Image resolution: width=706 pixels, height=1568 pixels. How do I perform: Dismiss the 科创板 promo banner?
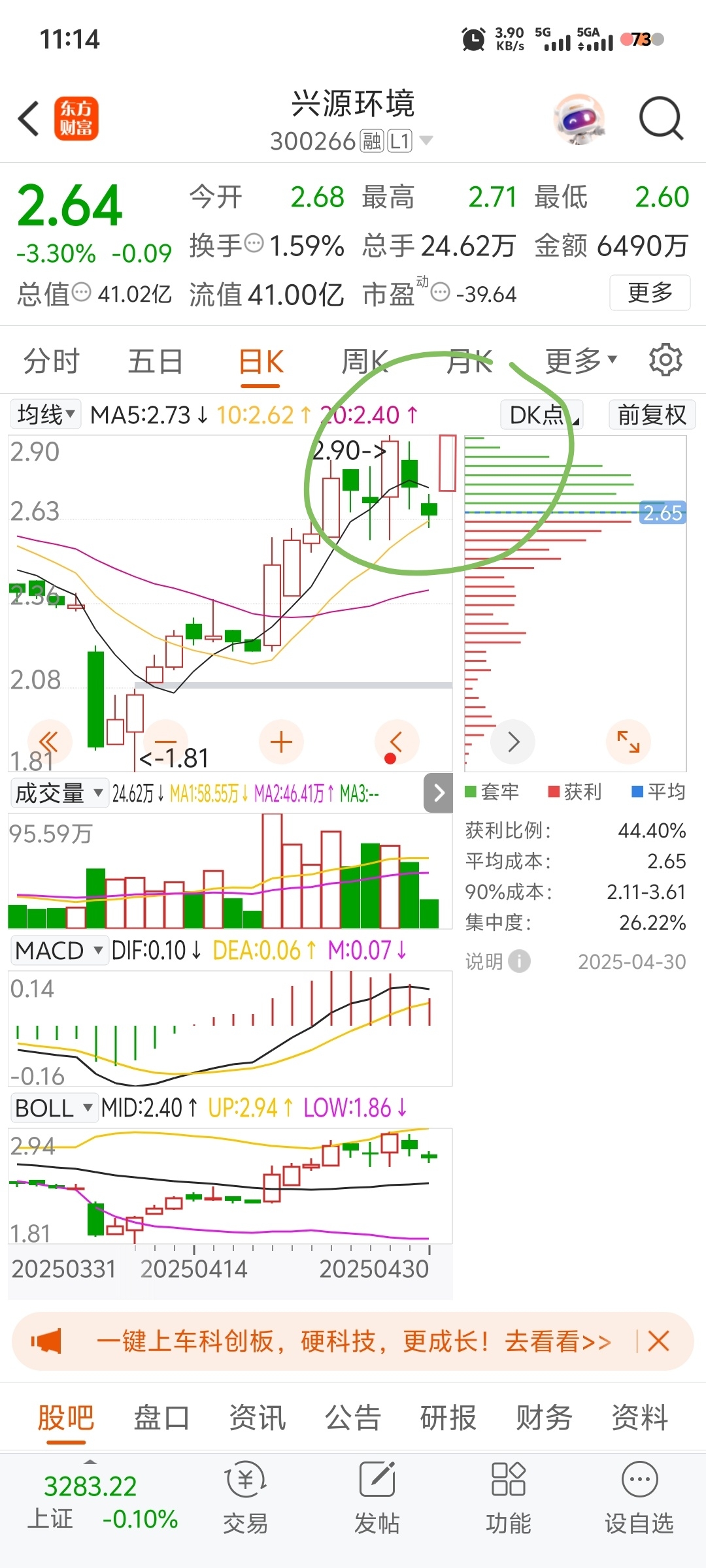click(658, 1341)
